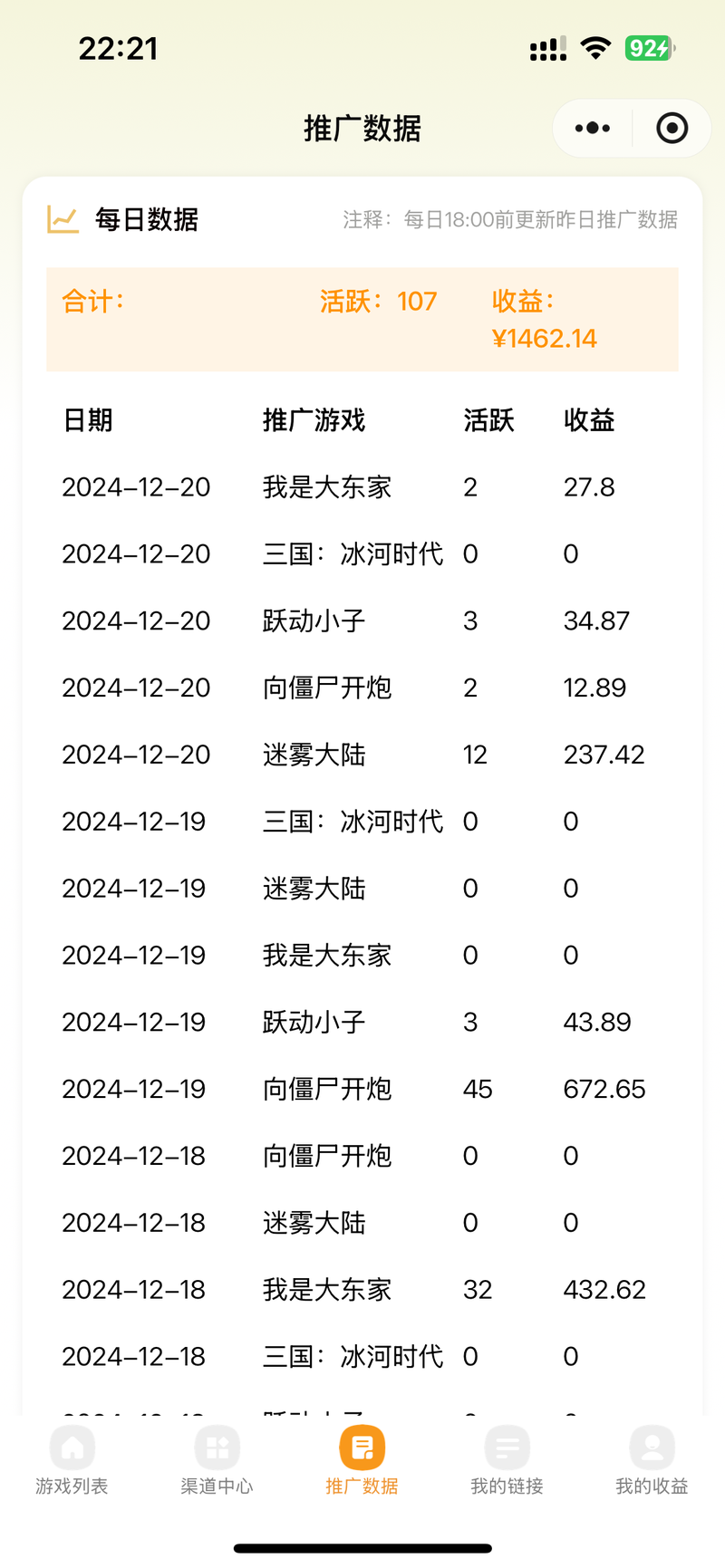This screenshot has width=725, height=1568.
Task: Close the mini program via the circle button
Action: (x=672, y=128)
